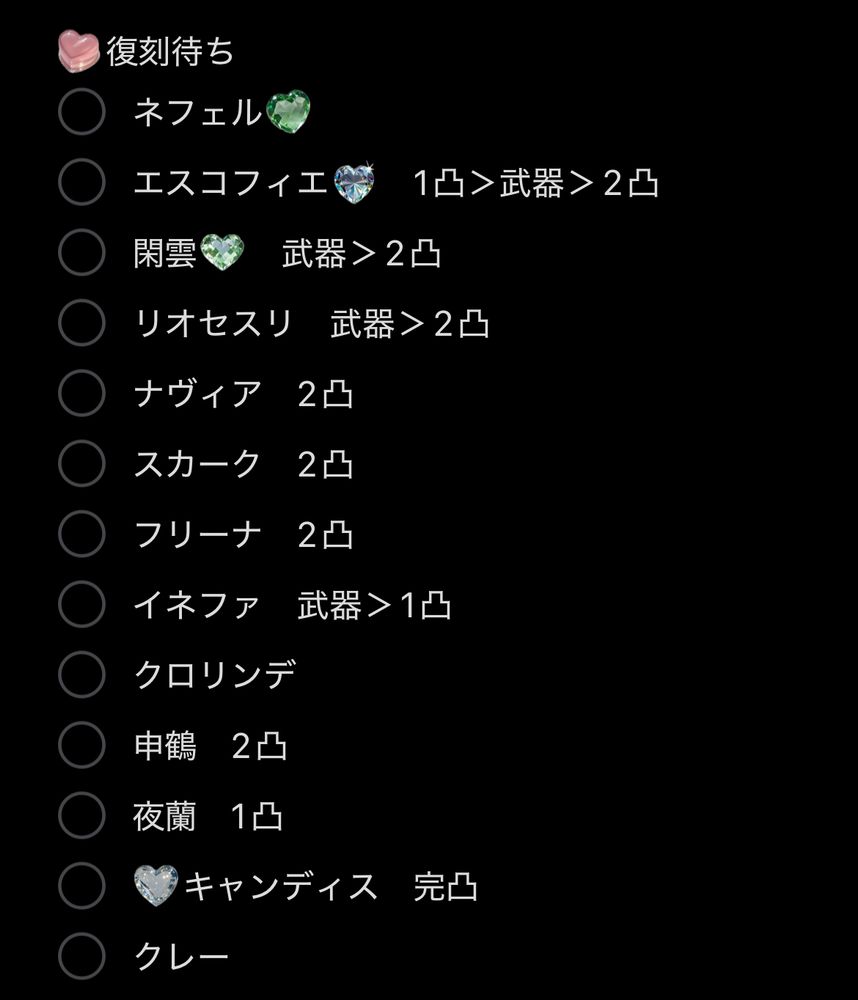Viewport: 858px width, 1000px height.
Task: Mark ナヴィア 2凸 as completed
Action: [82, 393]
